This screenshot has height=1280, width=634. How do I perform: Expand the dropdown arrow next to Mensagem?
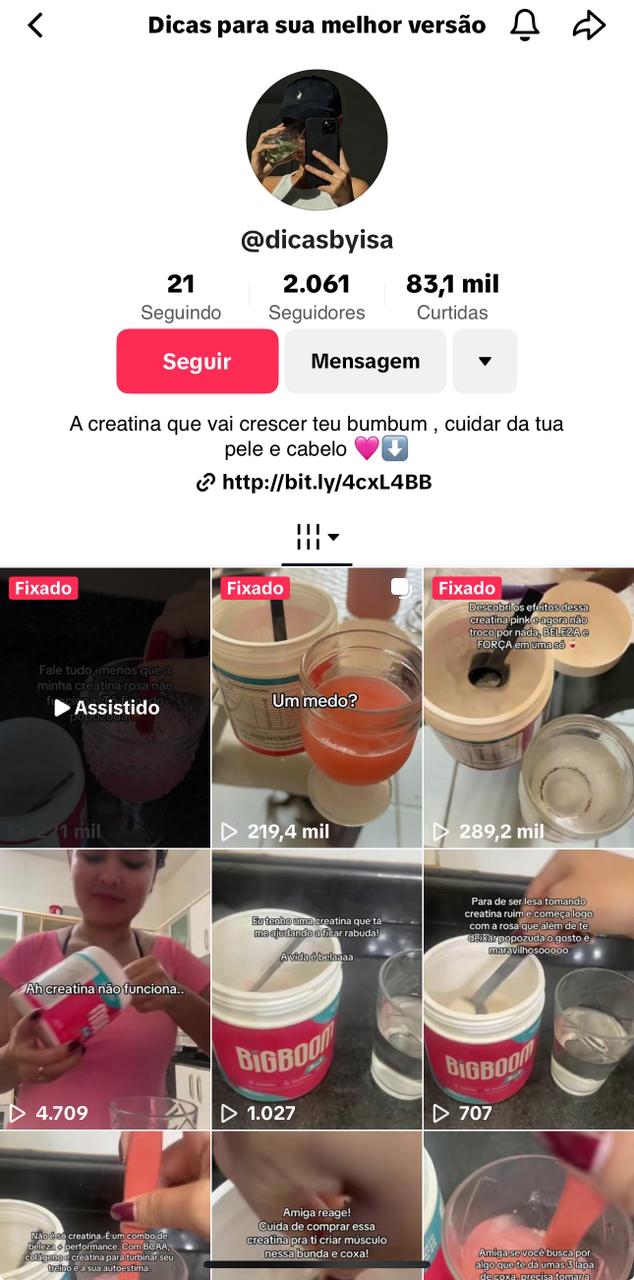[485, 361]
